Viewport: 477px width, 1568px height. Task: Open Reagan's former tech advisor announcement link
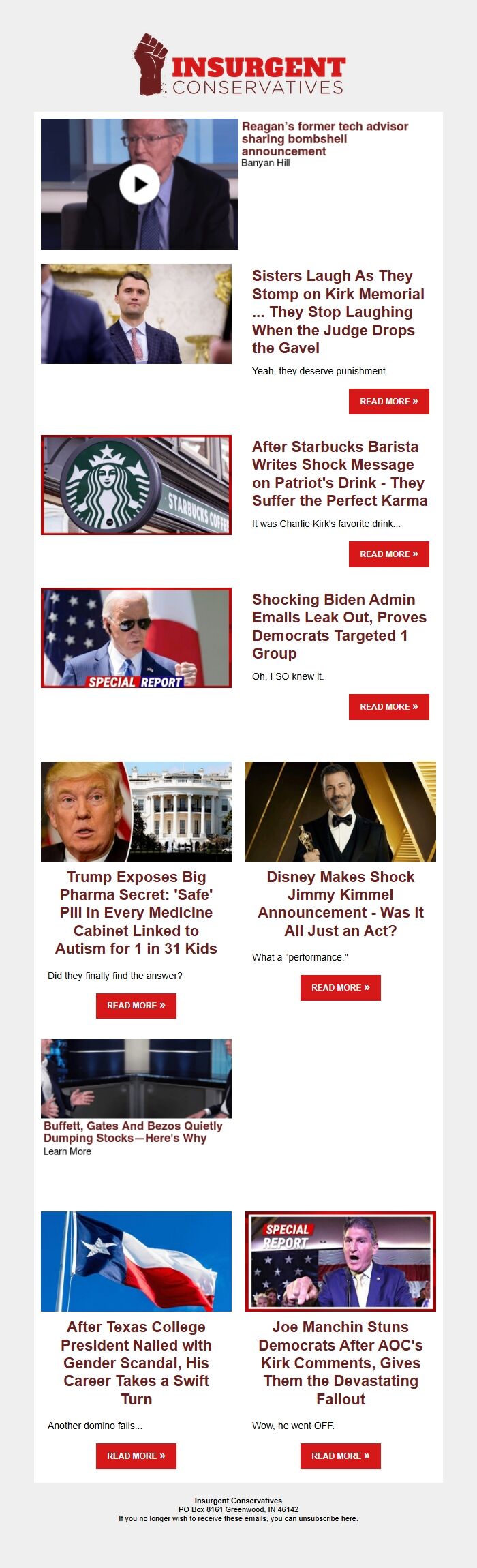(325, 138)
